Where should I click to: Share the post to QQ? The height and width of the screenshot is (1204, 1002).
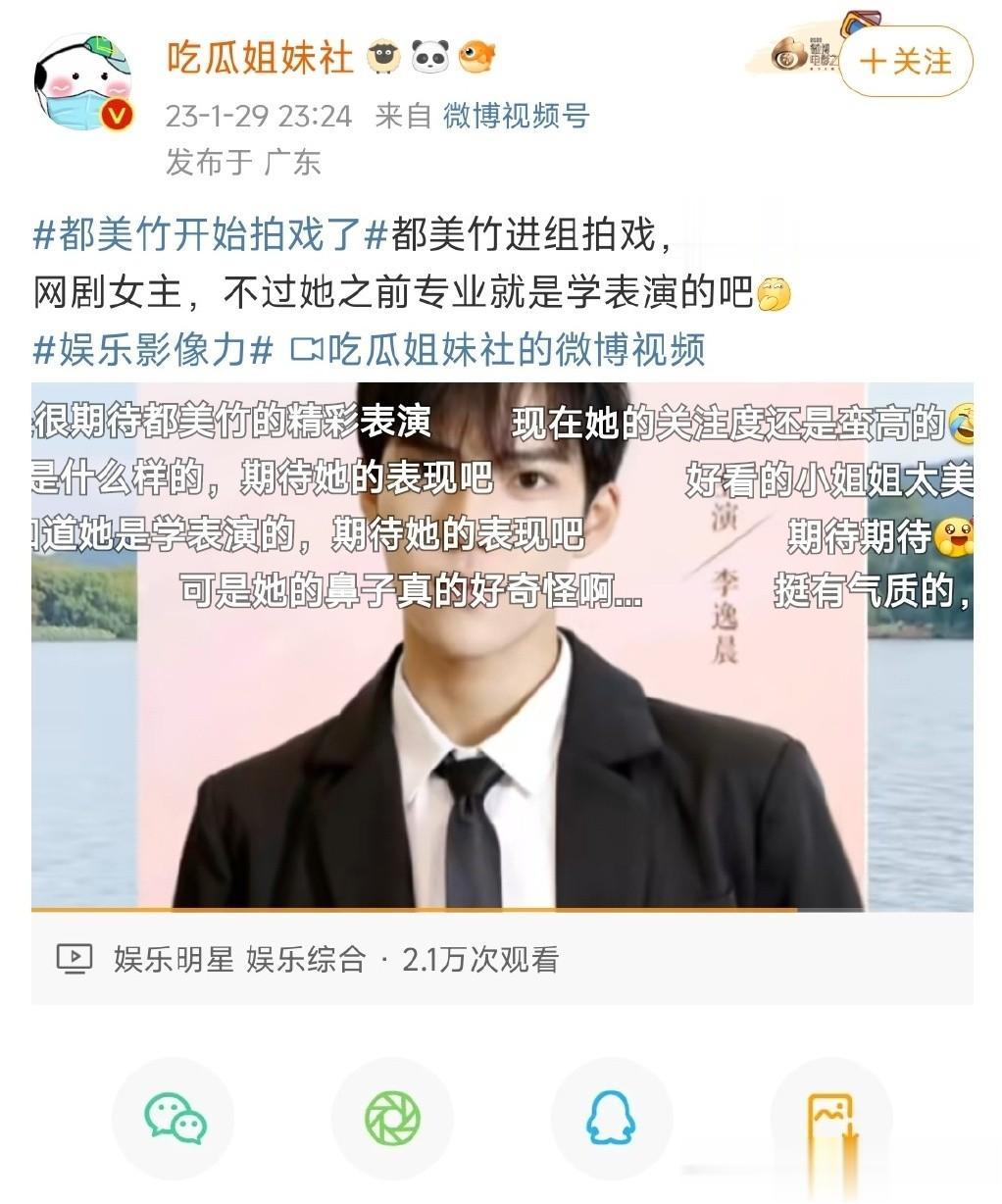coord(611,1118)
